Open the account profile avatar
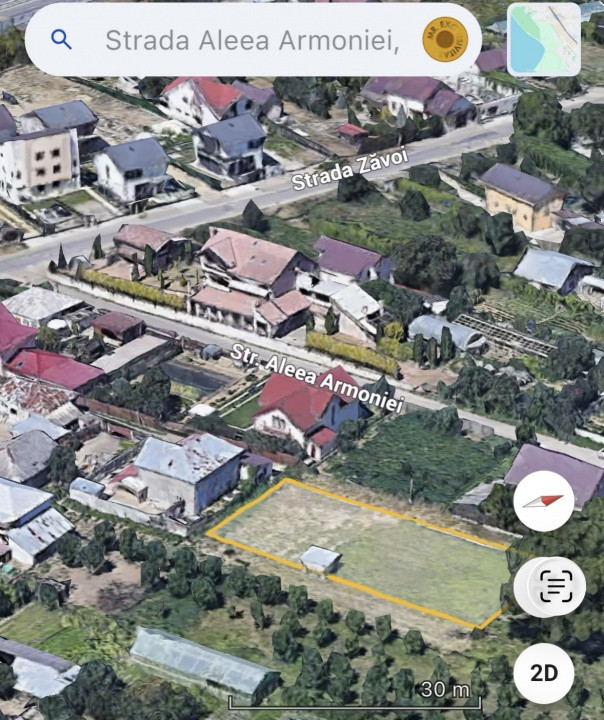The image size is (604, 720). point(444,40)
